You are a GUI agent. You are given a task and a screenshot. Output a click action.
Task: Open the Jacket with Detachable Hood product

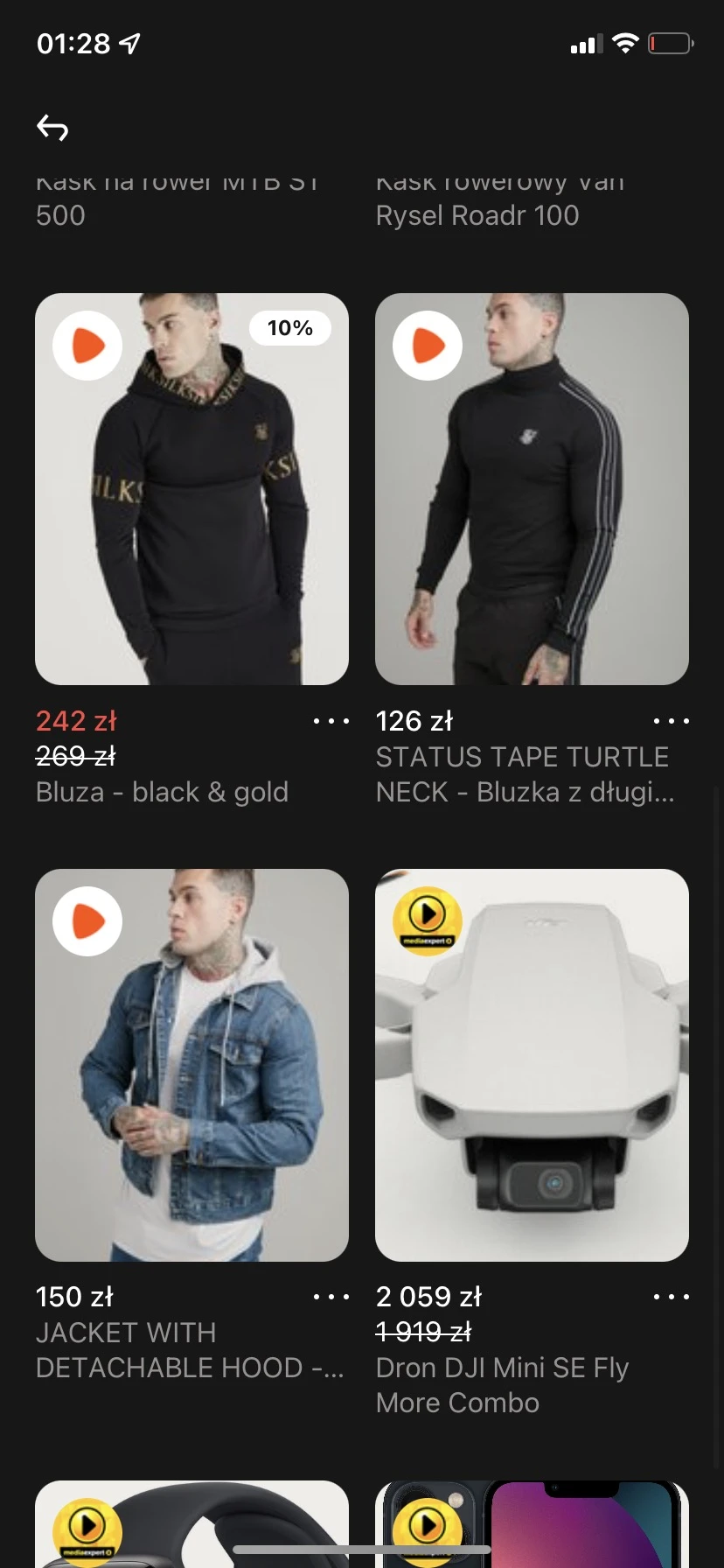[191, 1064]
